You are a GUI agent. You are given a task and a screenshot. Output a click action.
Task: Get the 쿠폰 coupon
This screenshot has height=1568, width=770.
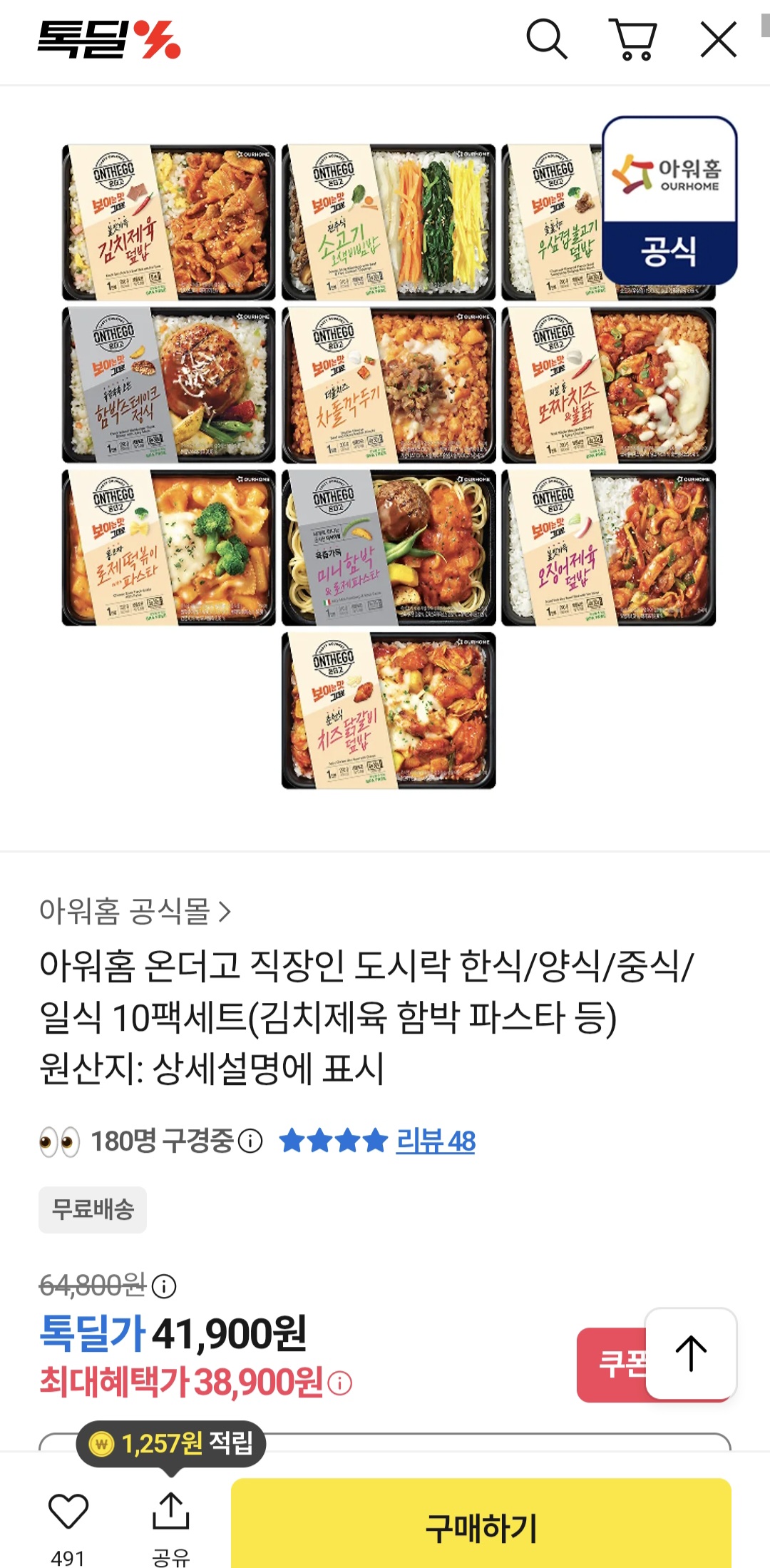coord(612,1364)
